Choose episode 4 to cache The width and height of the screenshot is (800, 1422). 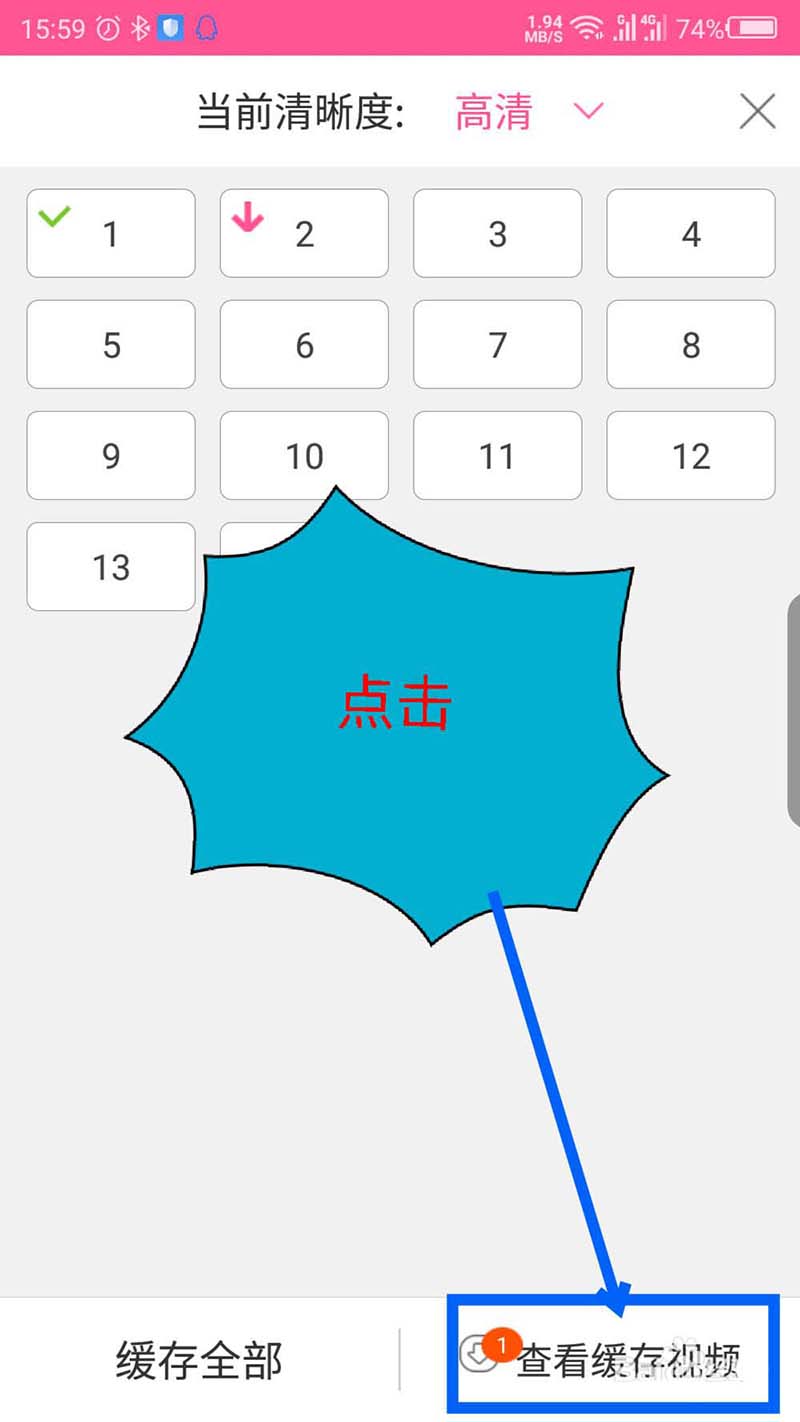click(x=690, y=234)
